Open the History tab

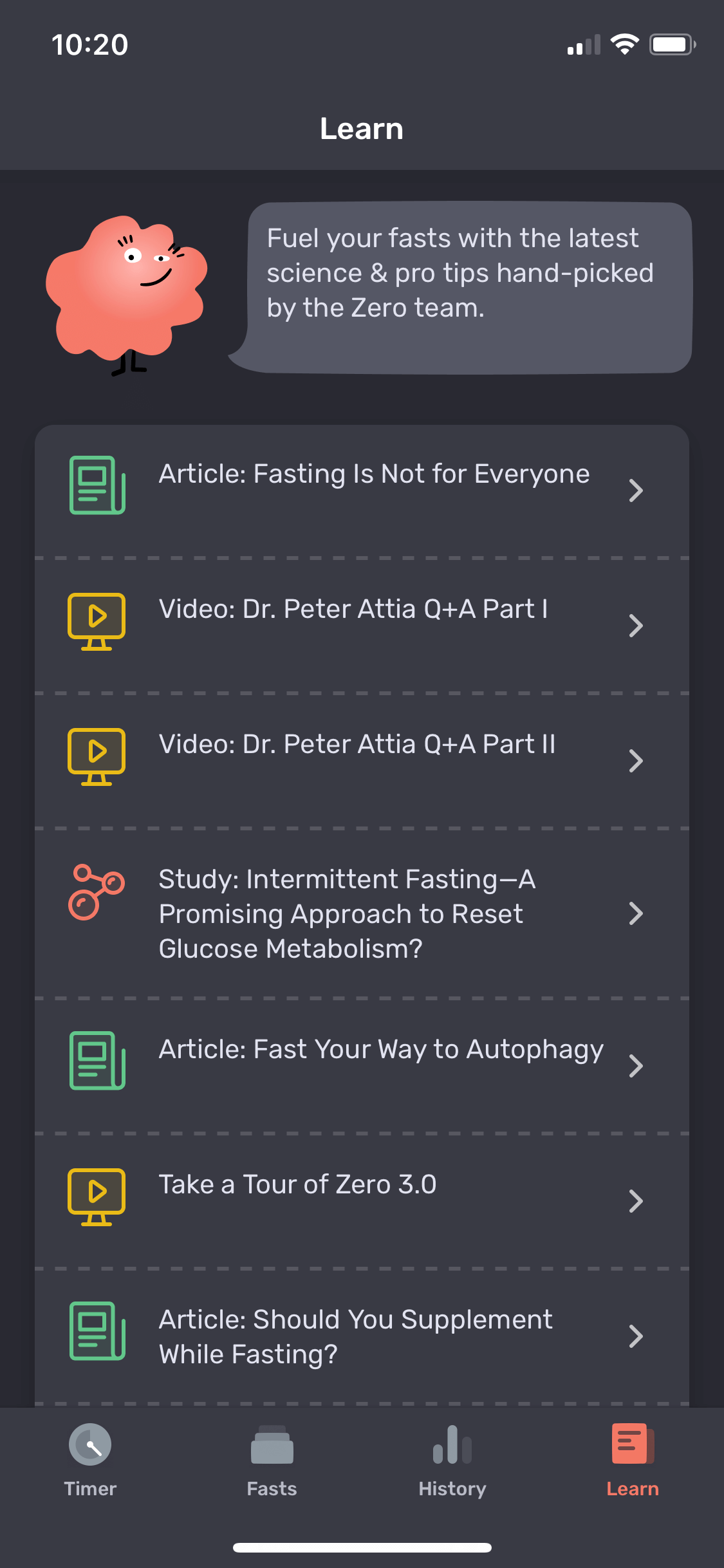(452, 1460)
